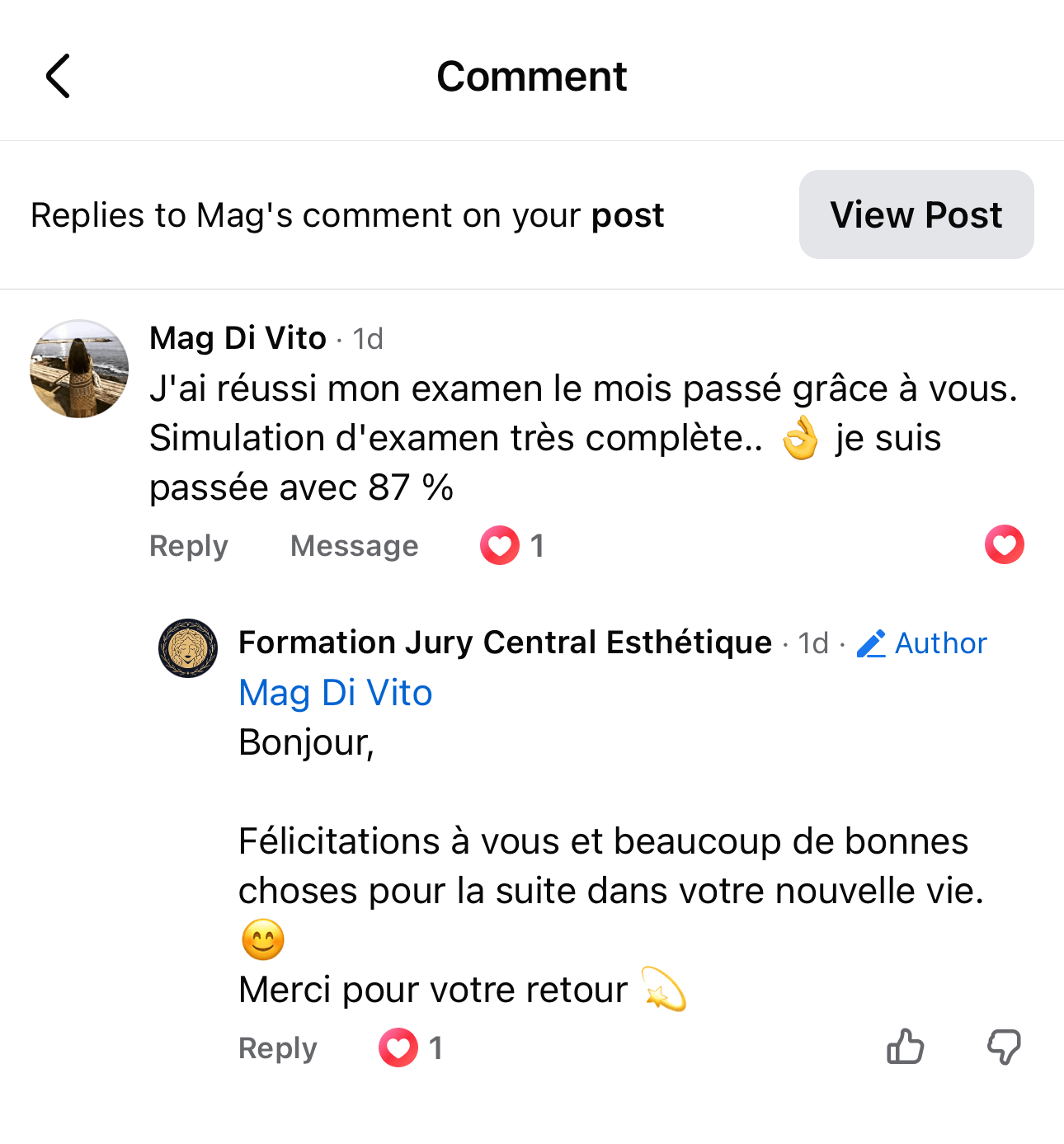Click the Message option under Mag's comment

coord(354,545)
